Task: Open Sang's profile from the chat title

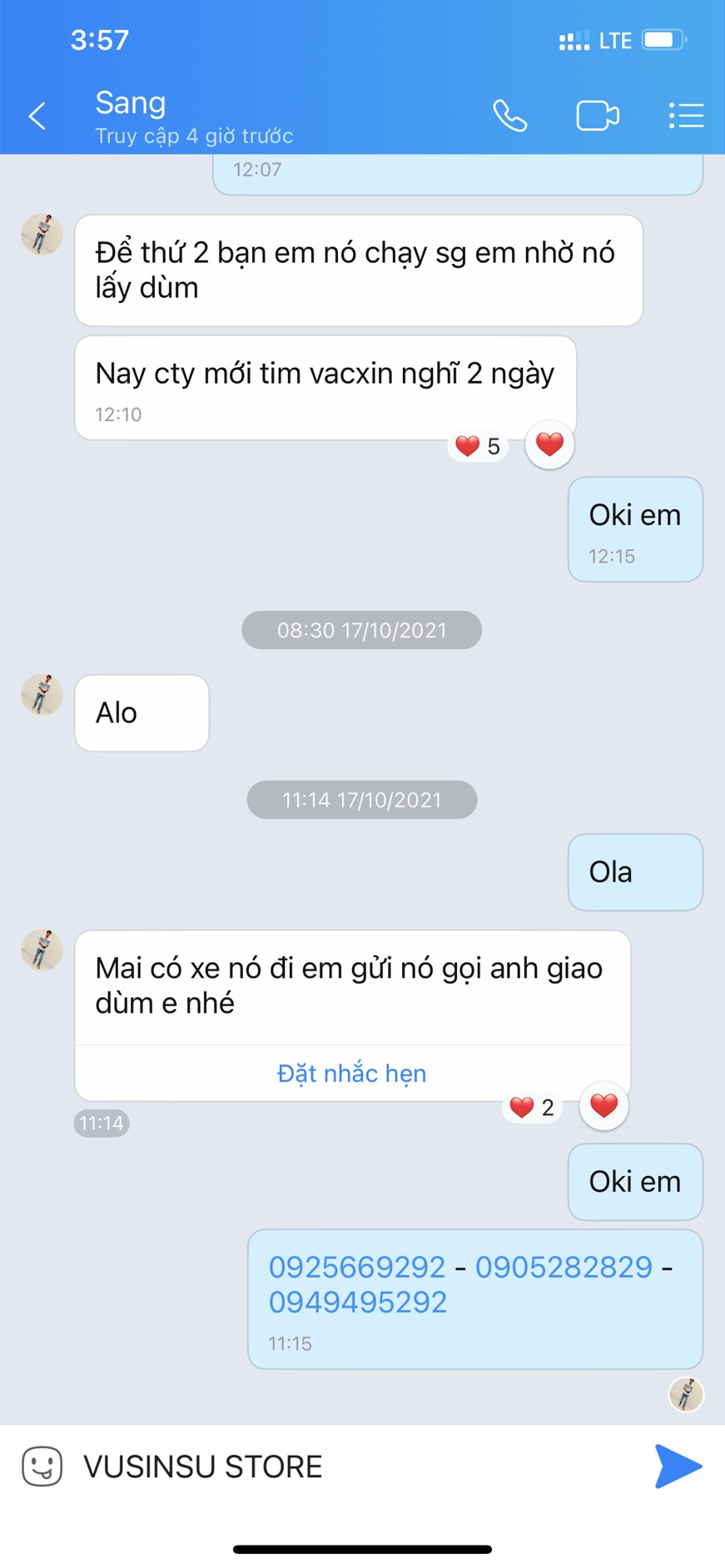Action: [x=131, y=103]
